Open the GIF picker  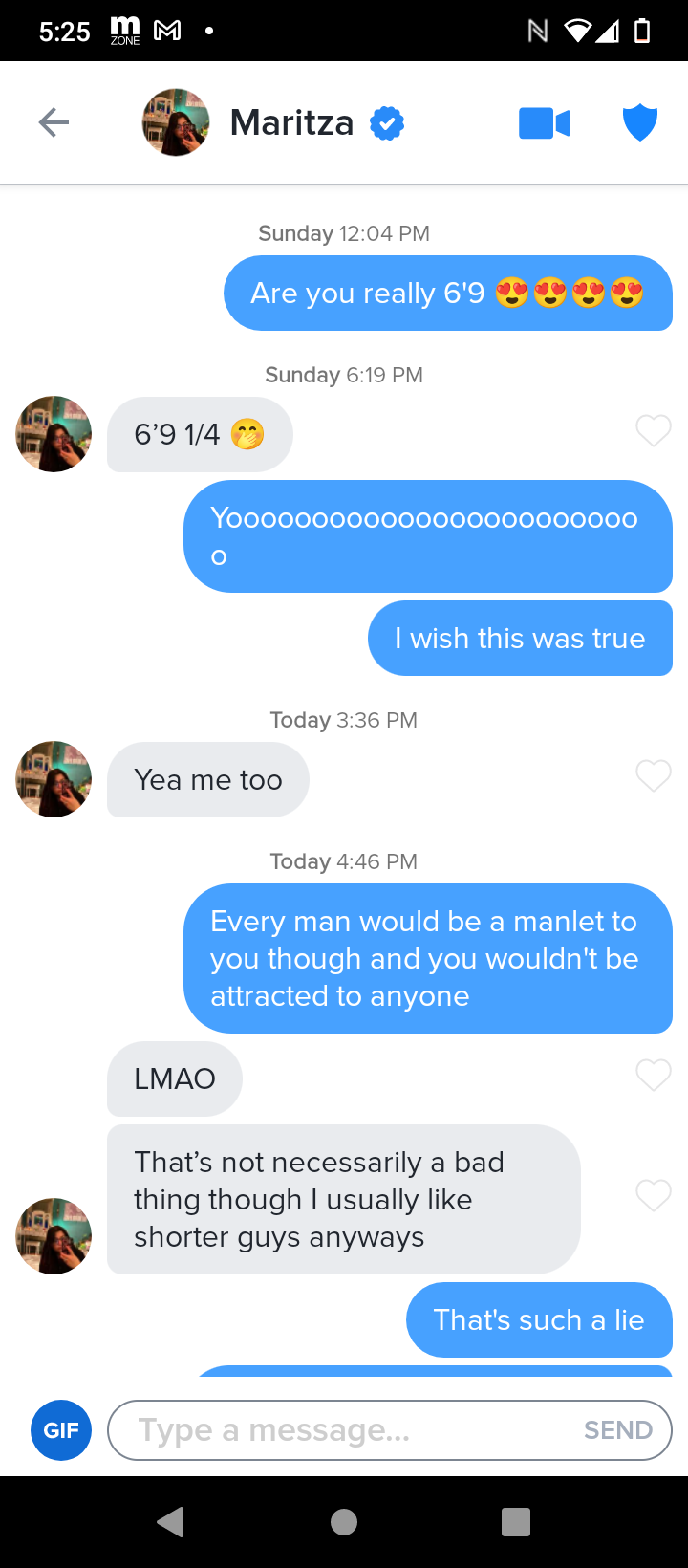pos(61,1430)
